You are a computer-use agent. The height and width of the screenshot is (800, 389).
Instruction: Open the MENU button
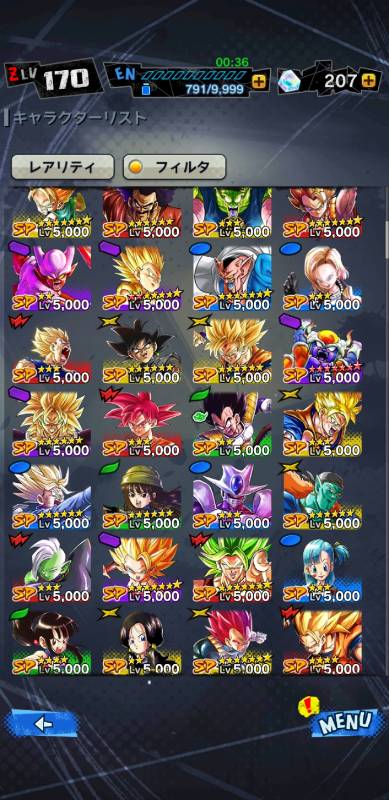[x=346, y=721]
